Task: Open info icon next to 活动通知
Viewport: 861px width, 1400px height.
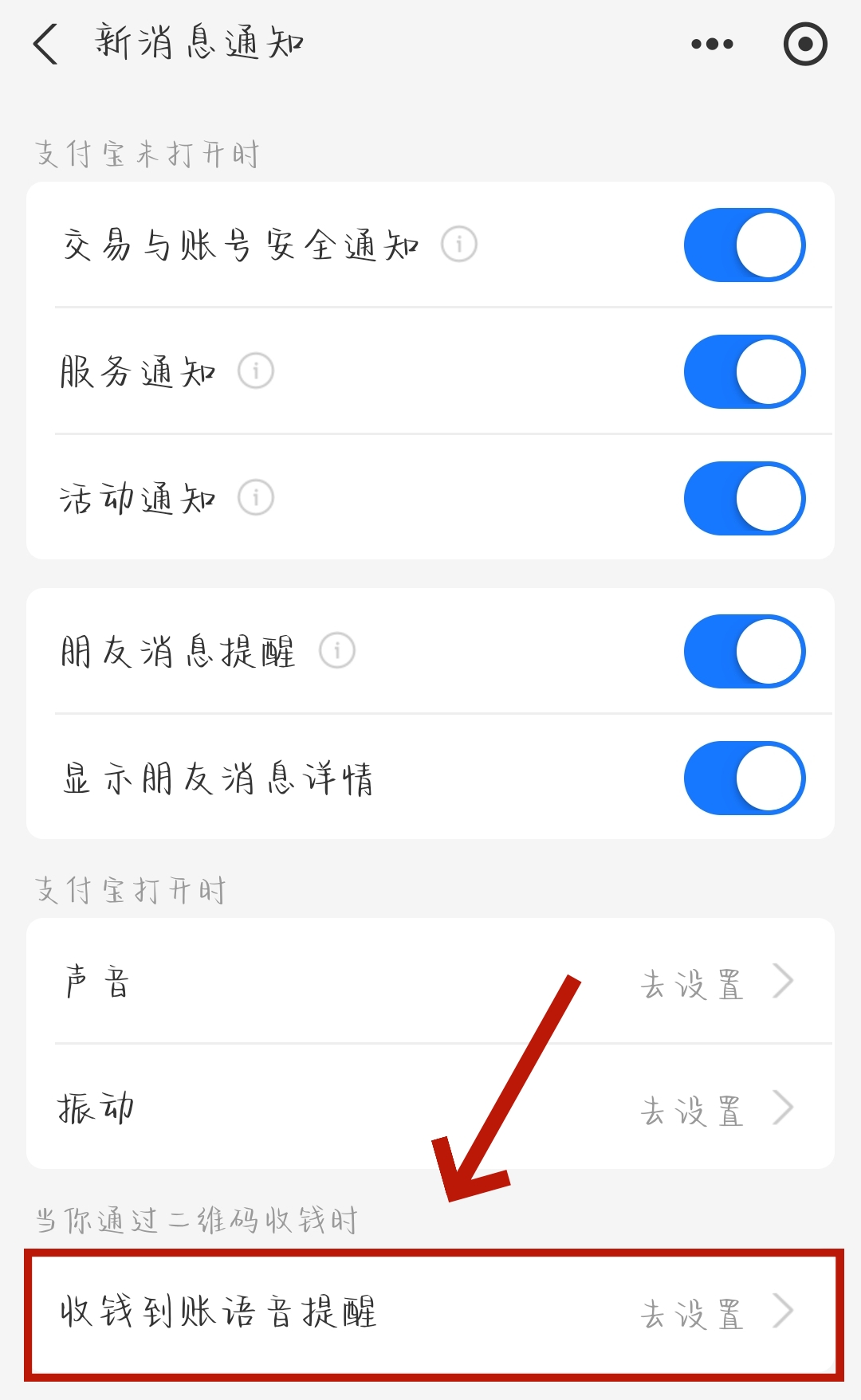Action: point(256,498)
